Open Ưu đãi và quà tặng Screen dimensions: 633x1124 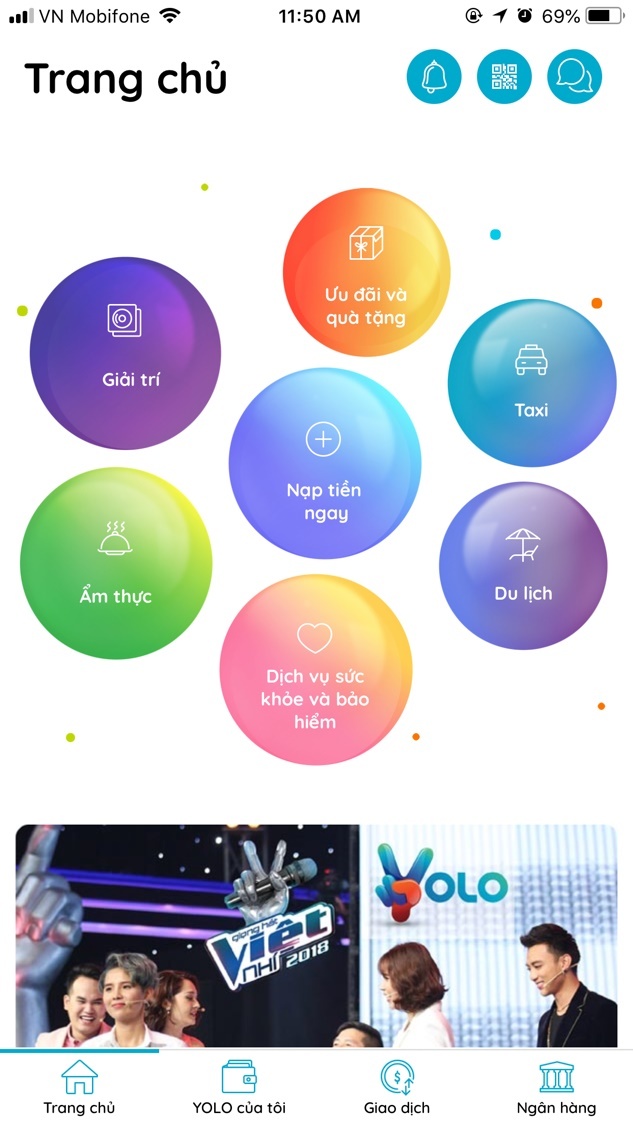[366, 272]
